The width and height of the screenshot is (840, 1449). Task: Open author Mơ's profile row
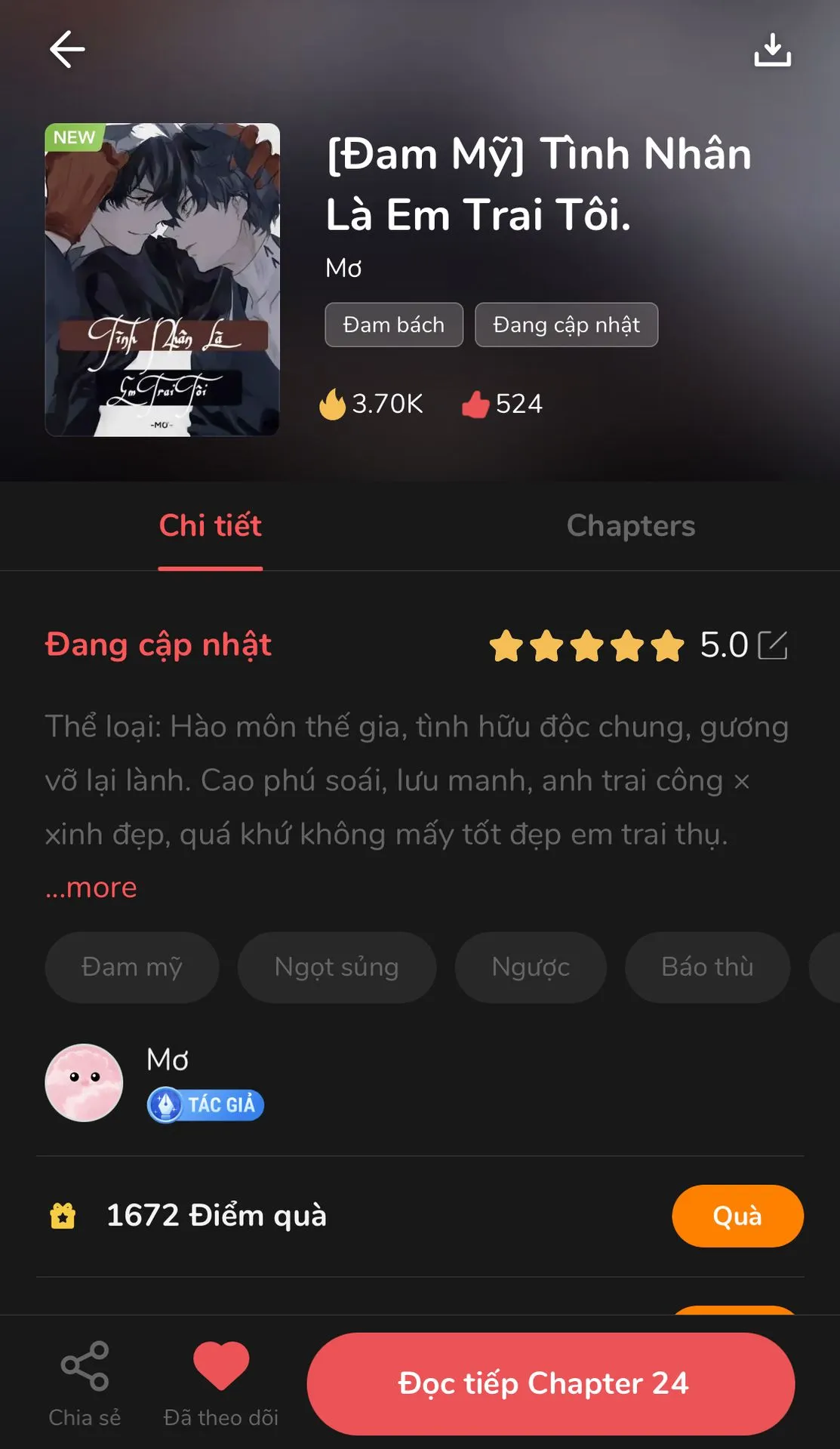[x=155, y=1082]
